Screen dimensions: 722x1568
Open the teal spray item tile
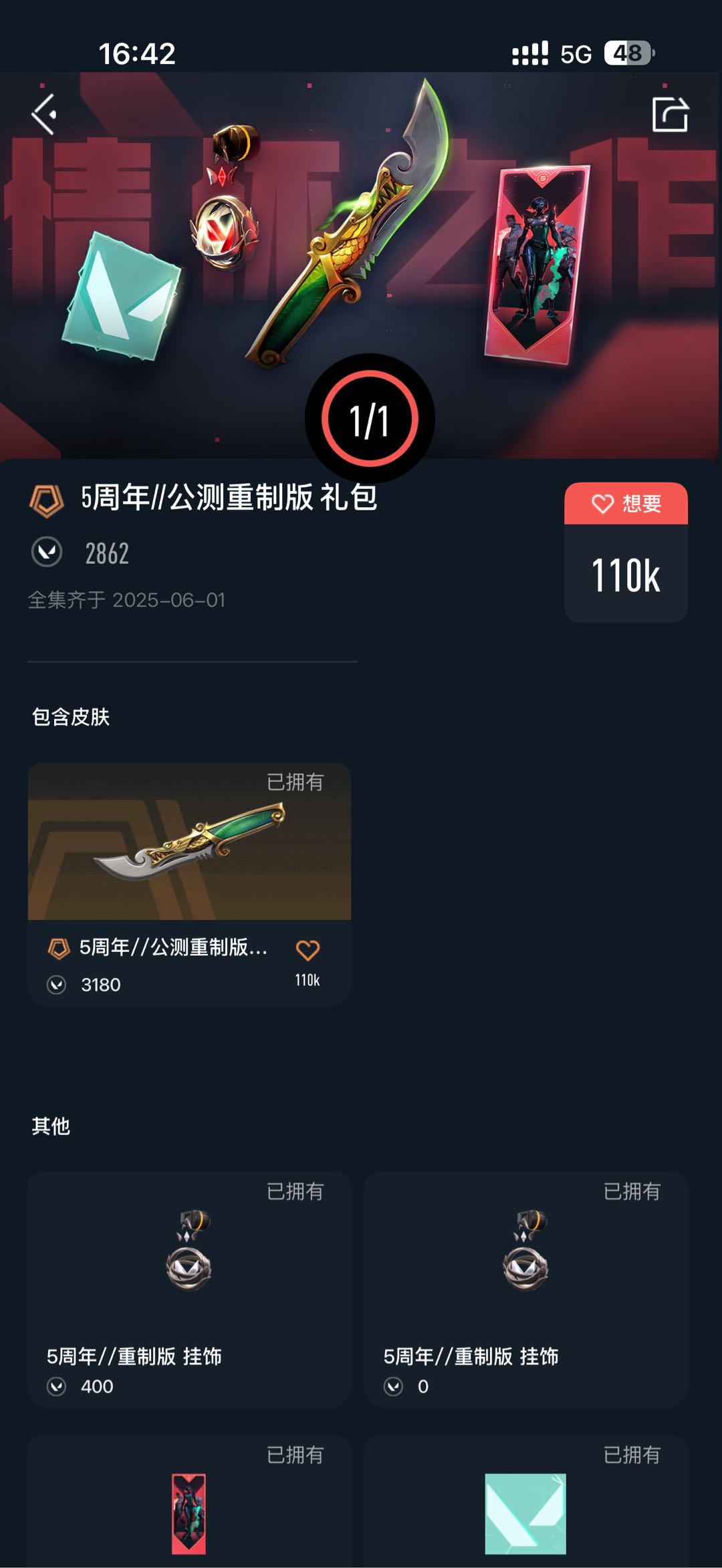pos(526,1501)
